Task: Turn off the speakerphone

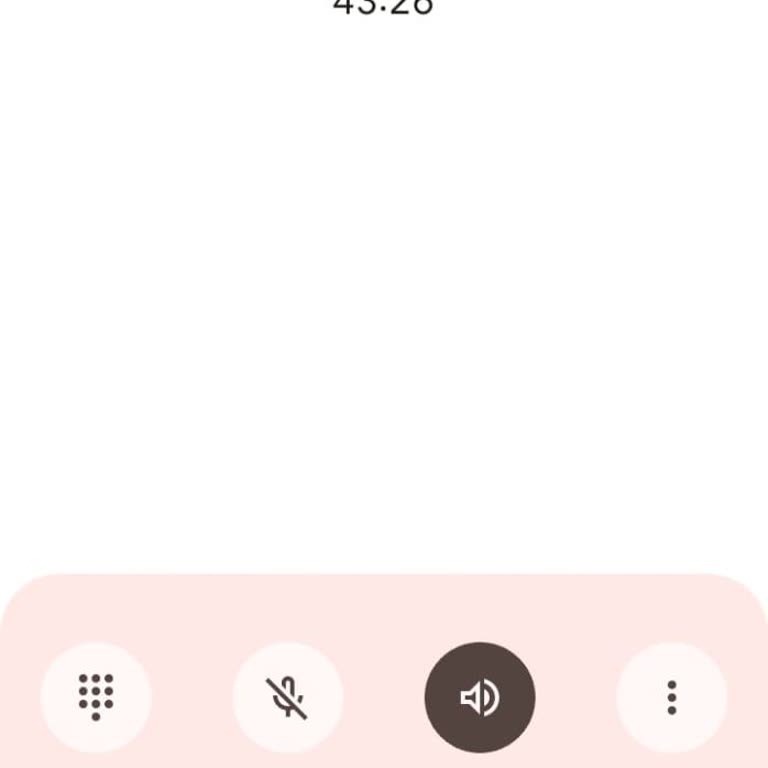Action: click(480, 697)
